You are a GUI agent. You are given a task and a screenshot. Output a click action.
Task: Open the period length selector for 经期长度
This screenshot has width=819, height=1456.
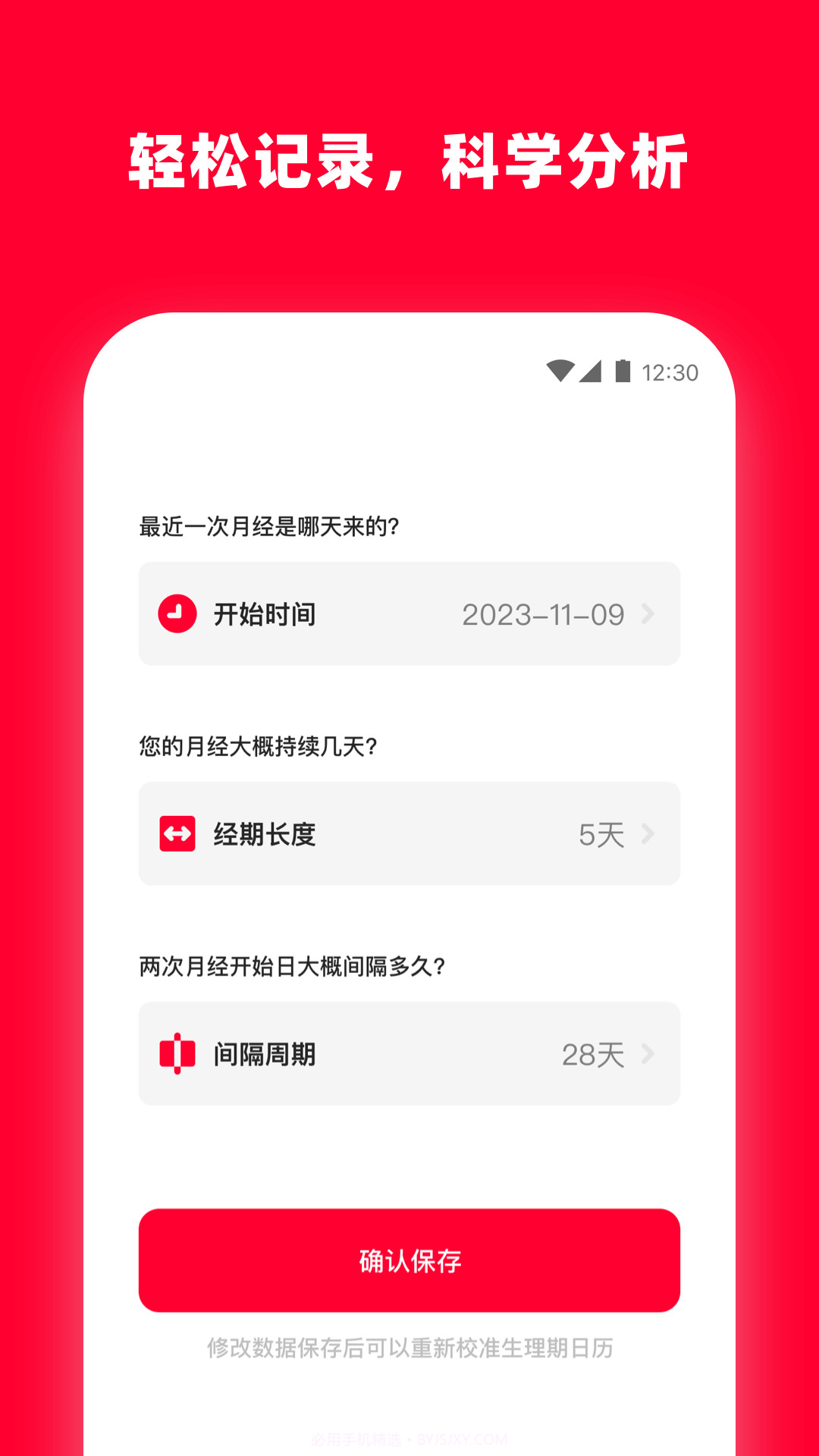click(x=409, y=834)
